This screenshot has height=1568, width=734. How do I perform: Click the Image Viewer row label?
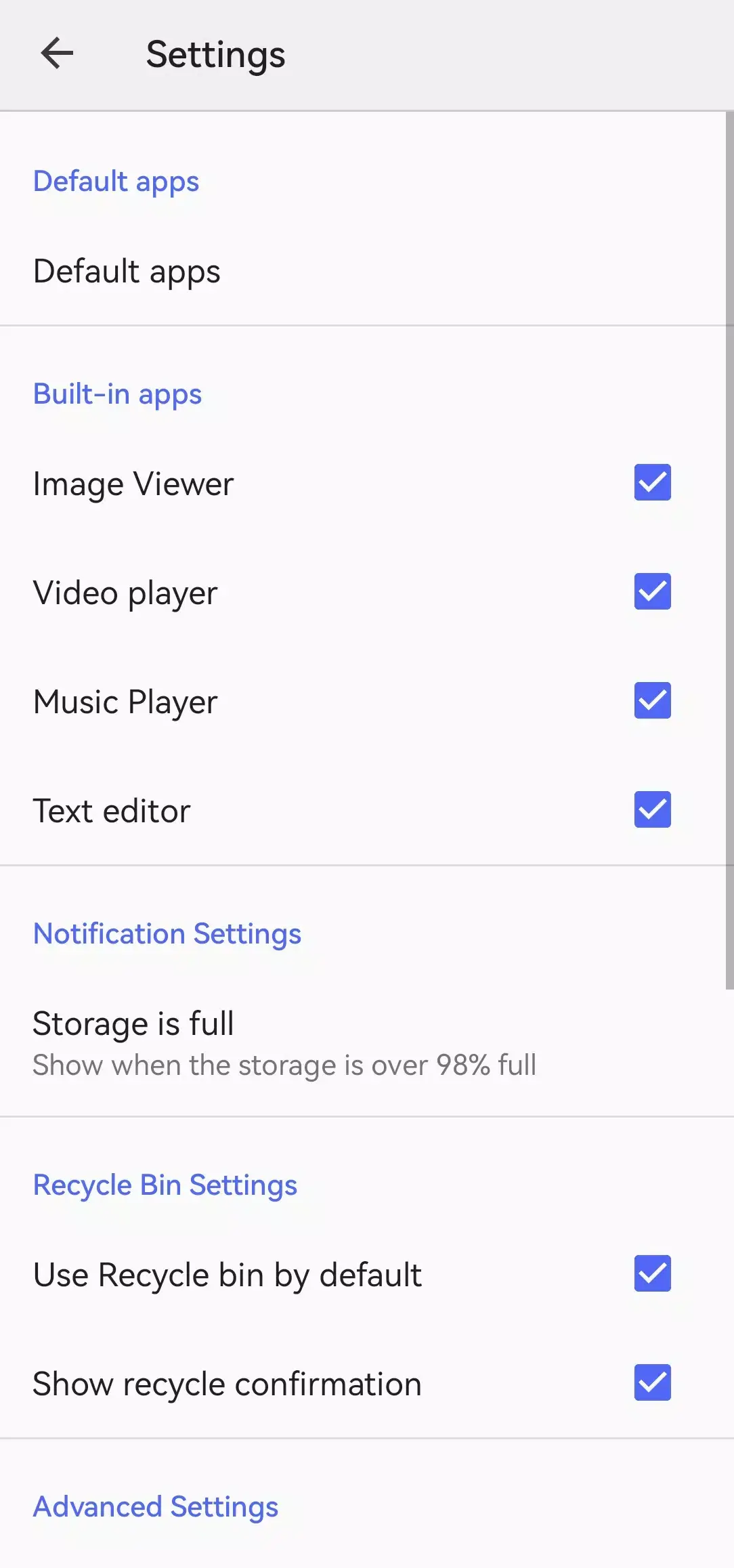click(x=133, y=483)
